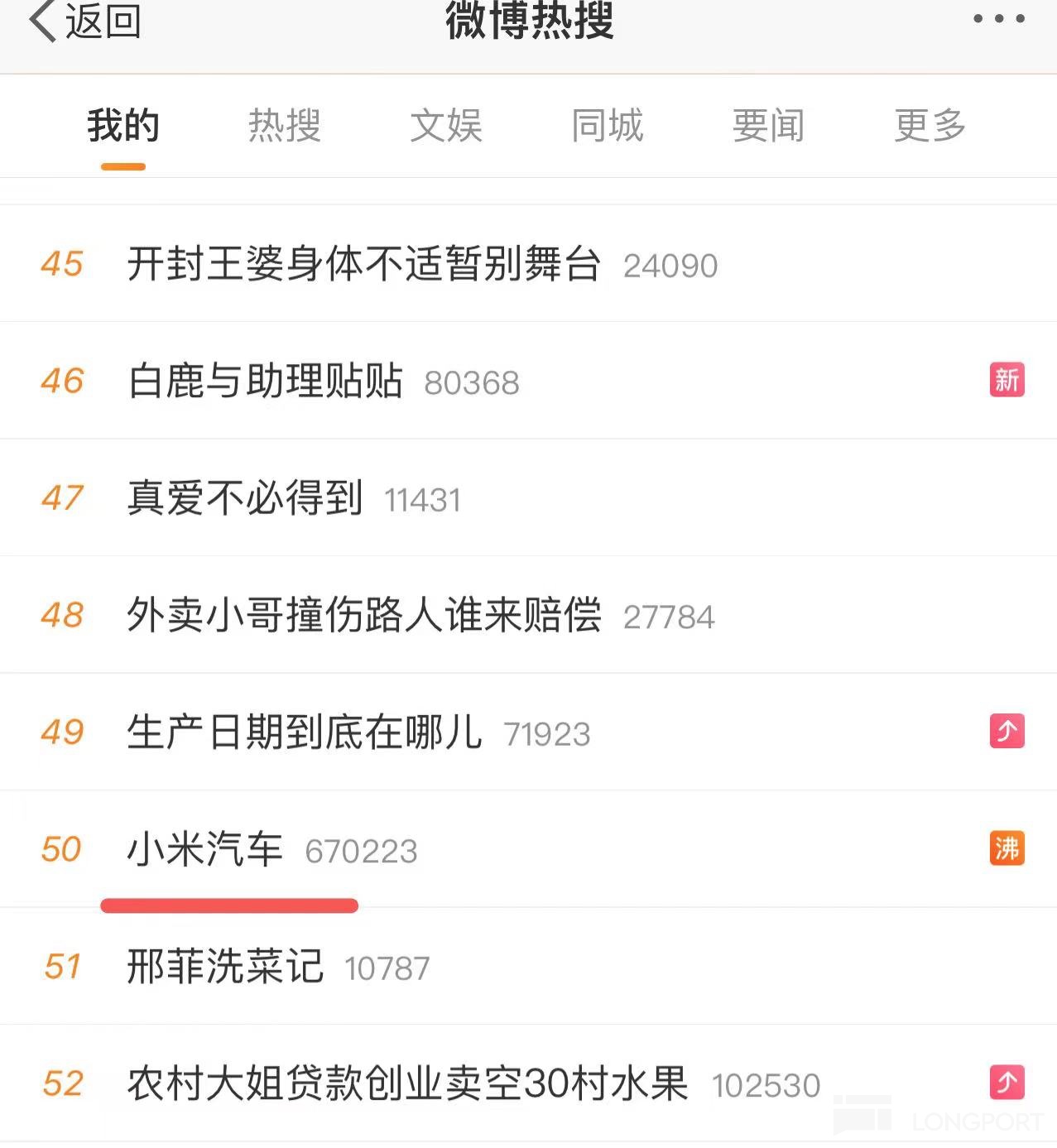The width and height of the screenshot is (1057, 1148).
Task: View the topic 真爱不必得到
Action: (245, 498)
